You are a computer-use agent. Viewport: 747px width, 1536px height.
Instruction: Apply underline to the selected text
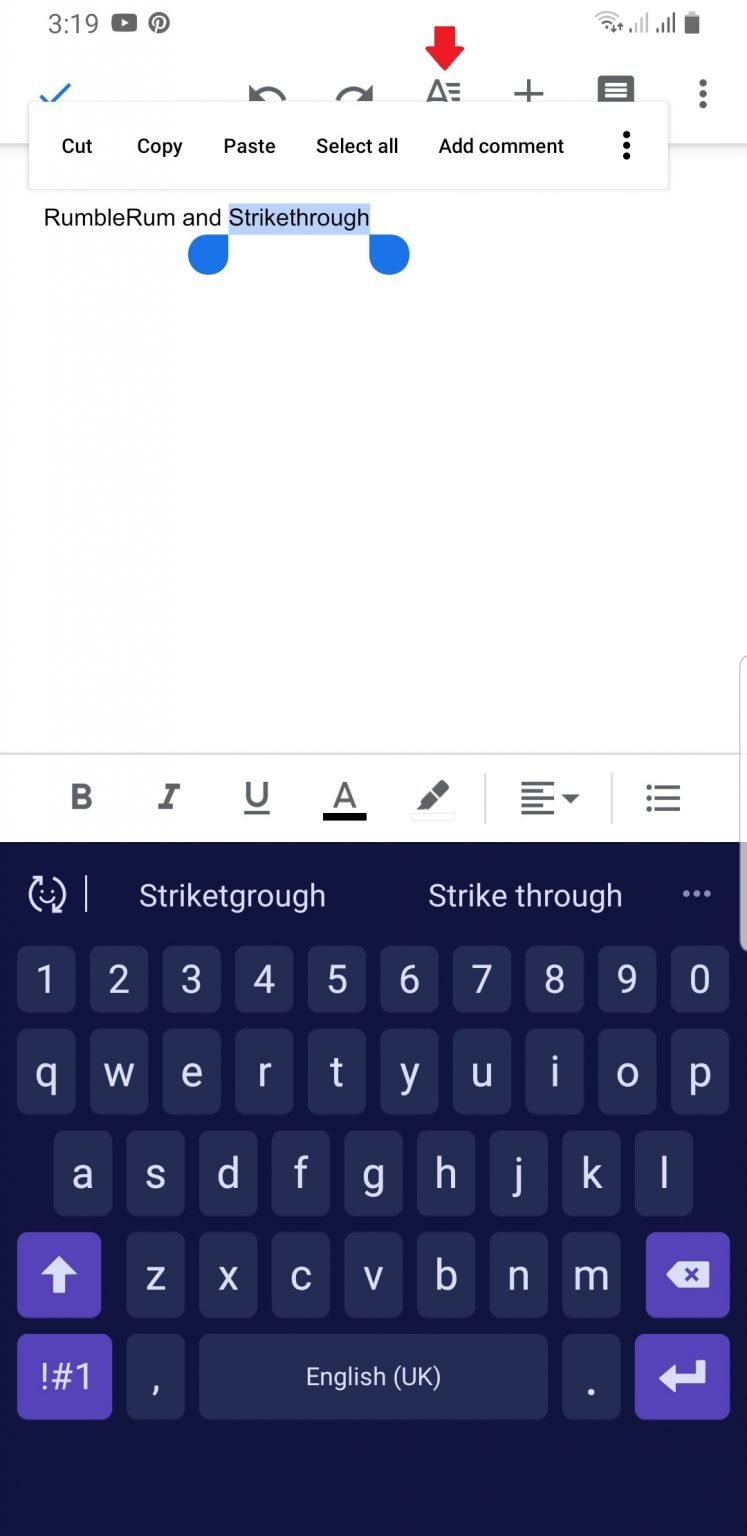(x=256, y=797)
